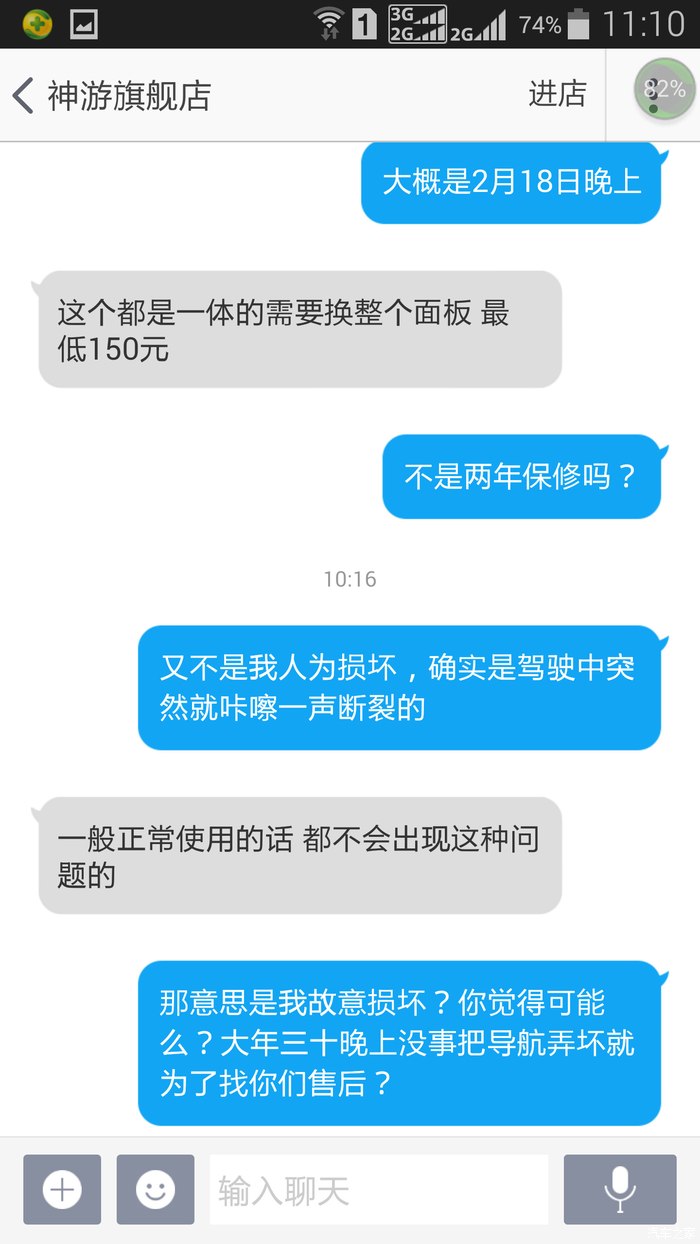Open the emoji picker

[x=155, y=1189]
